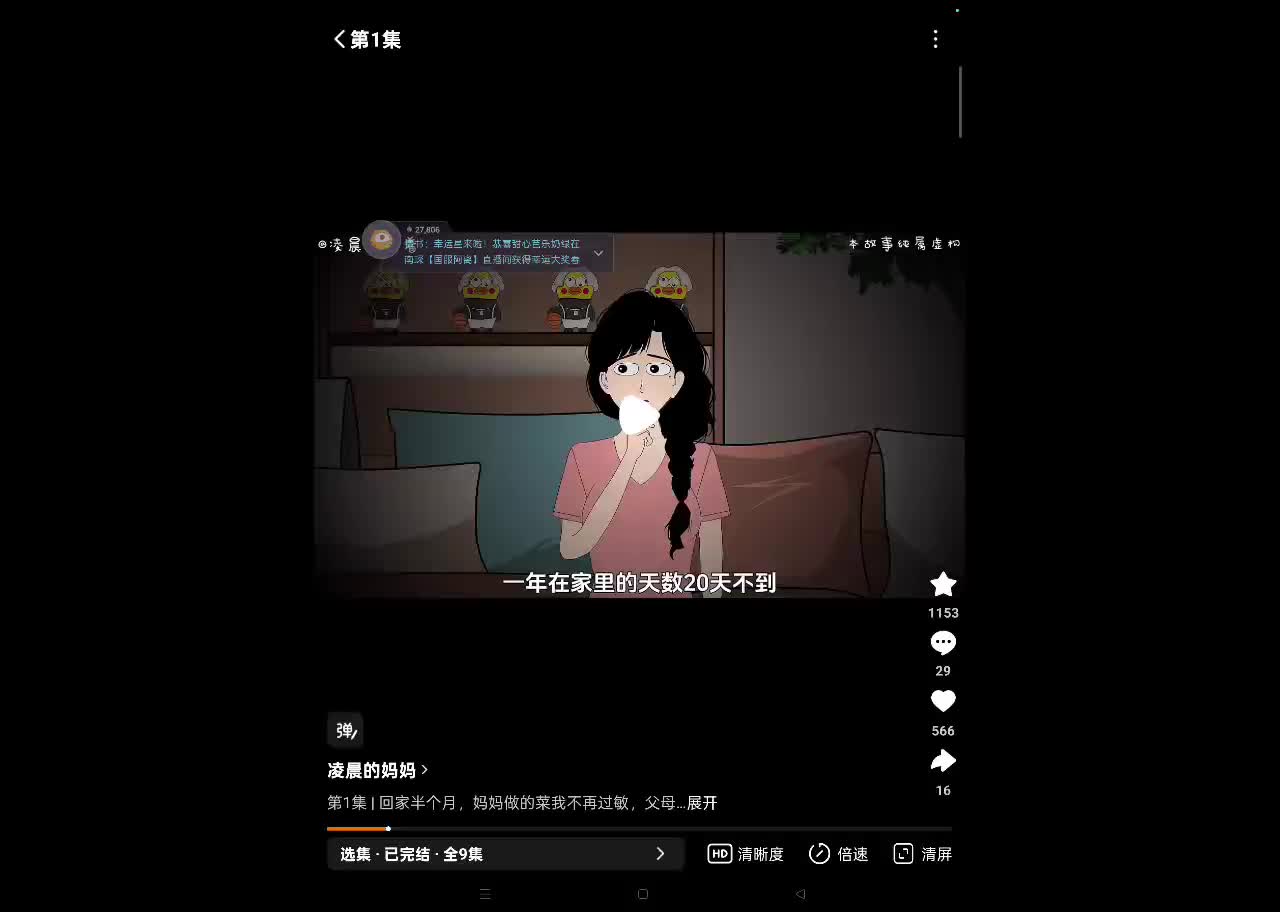Image resolution: width=1280 pixels, height=912 pixels.
Task: Go back from 第1集
Action: (340, 39)
